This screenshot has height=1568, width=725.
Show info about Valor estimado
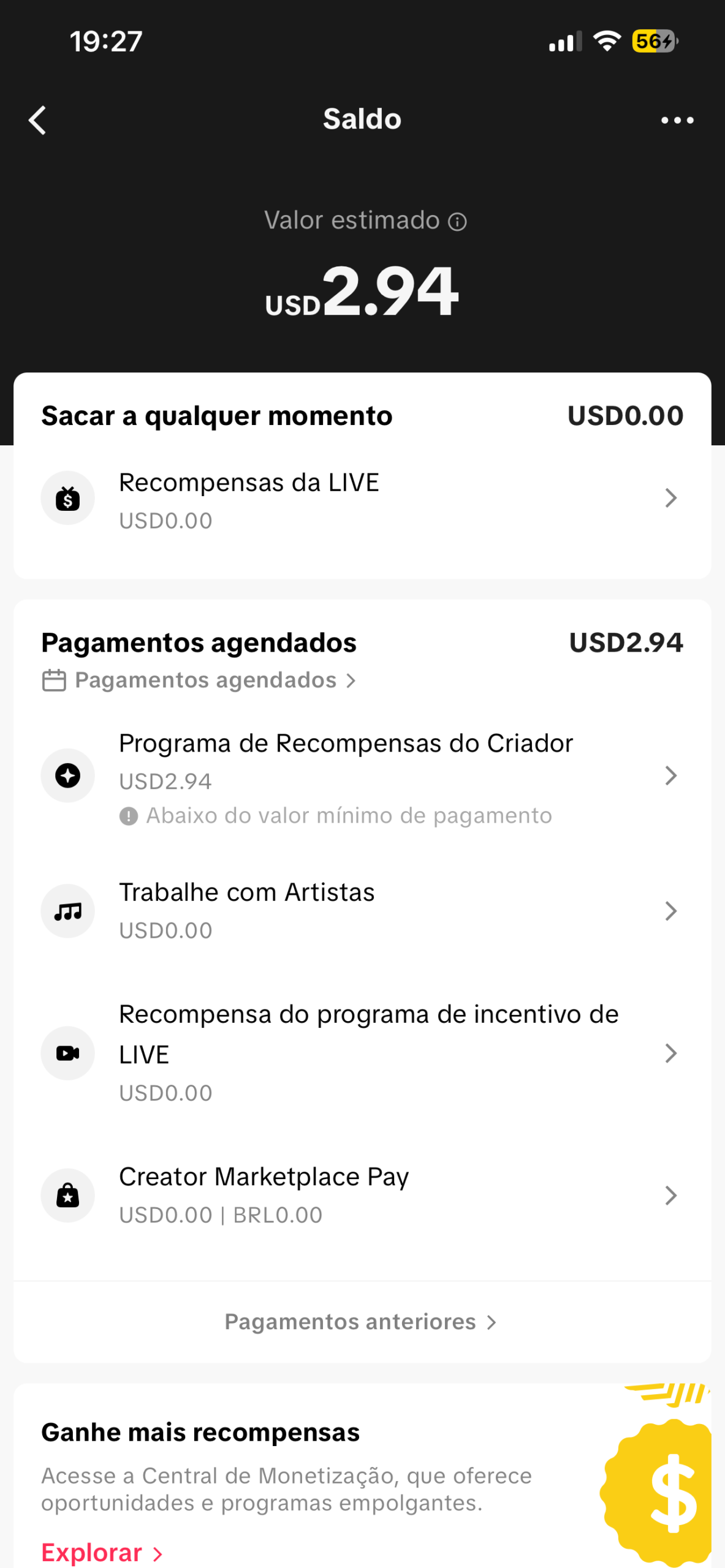(x=457, y=222)
